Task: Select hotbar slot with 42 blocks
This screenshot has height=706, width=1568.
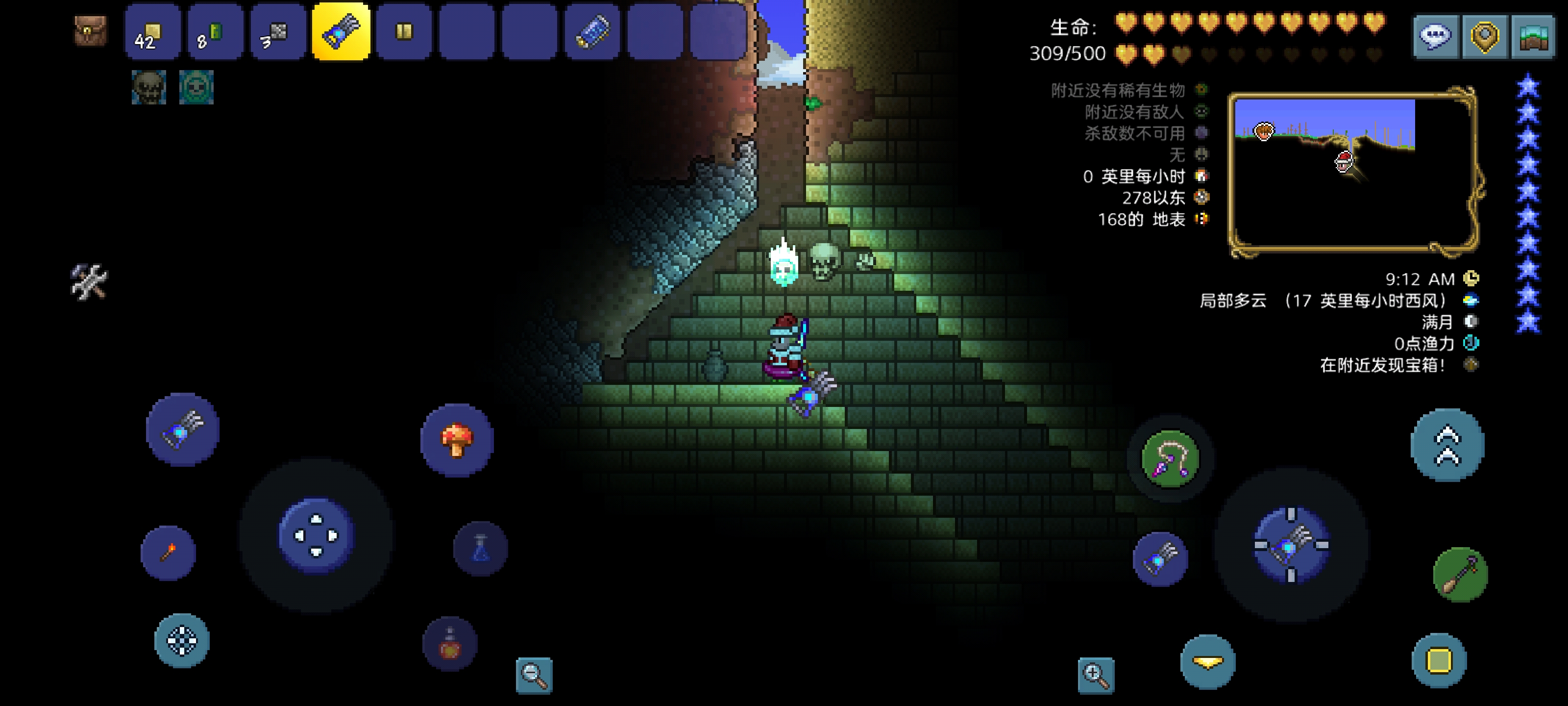Action: tap(152, 32)
